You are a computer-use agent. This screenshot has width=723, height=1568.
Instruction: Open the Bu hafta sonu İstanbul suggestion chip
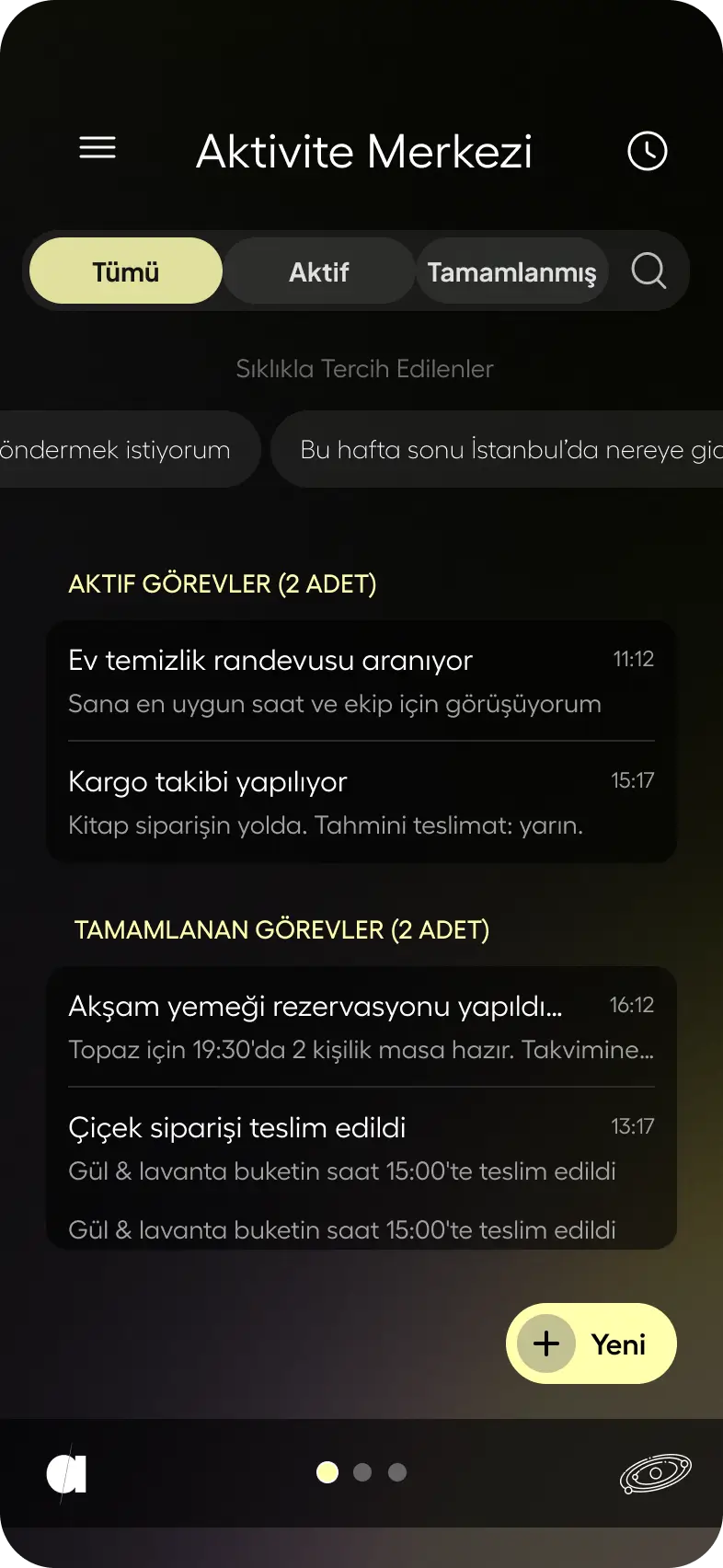click(497, 449)
